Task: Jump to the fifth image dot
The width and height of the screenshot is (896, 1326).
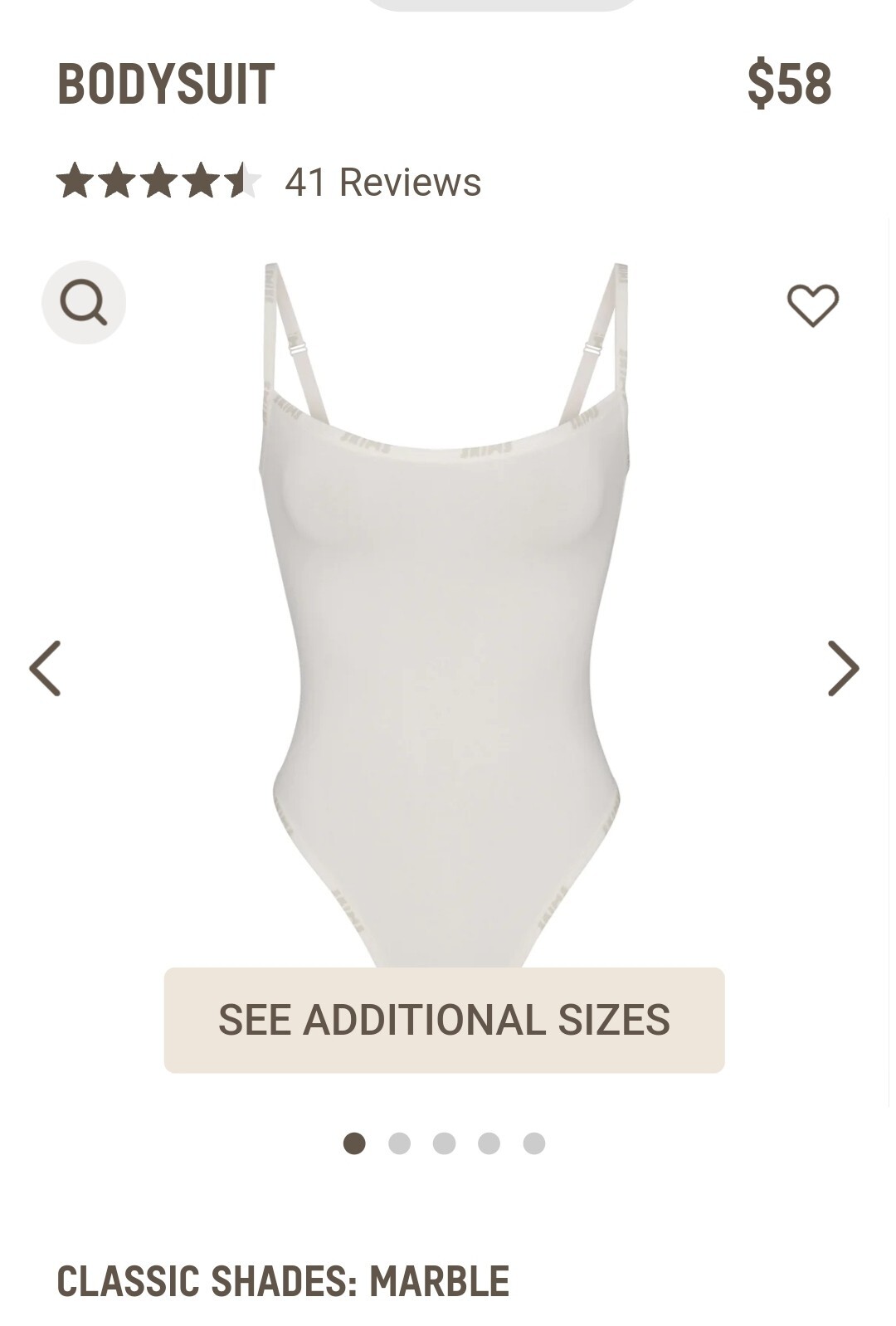Action: pyautogui.click(x=533, y=1143)
